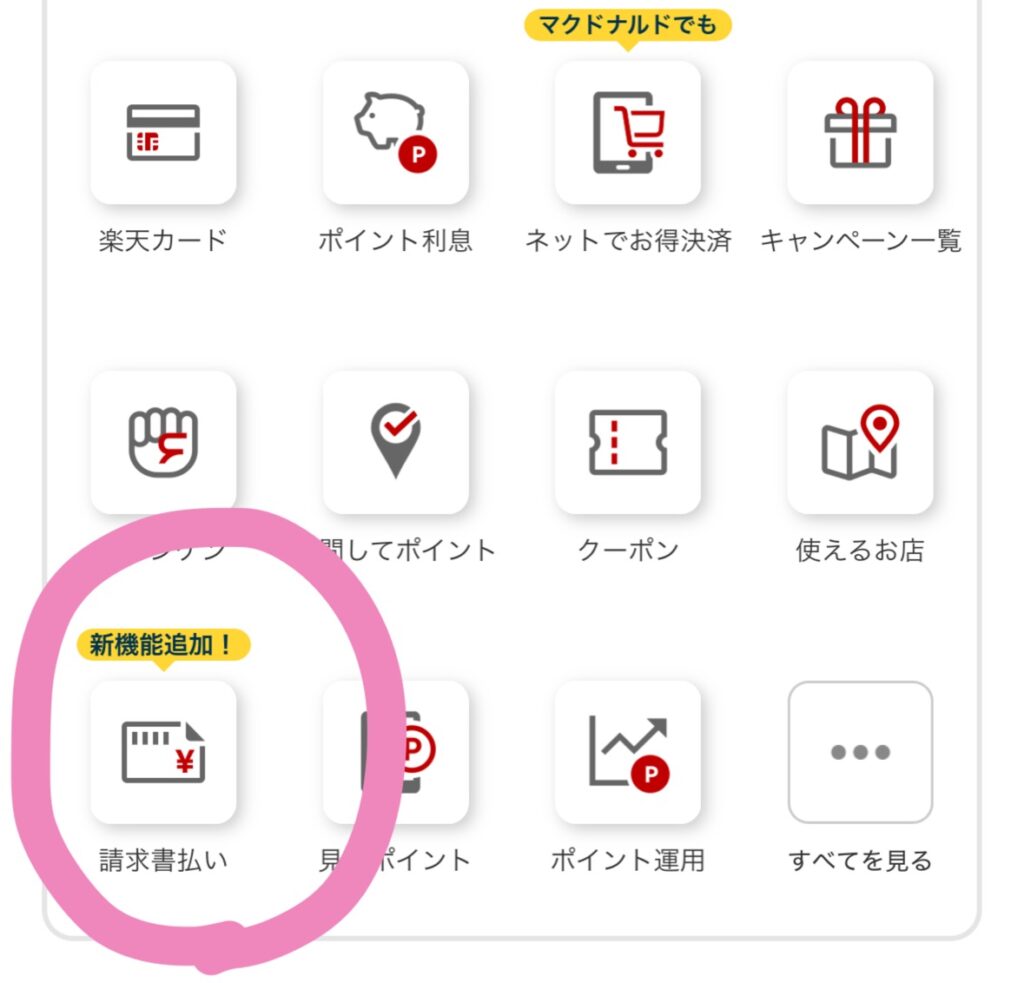Tap すべてを見る to show all services
The height and width of the screenshot is (983, 1024).
click(860, 752)
